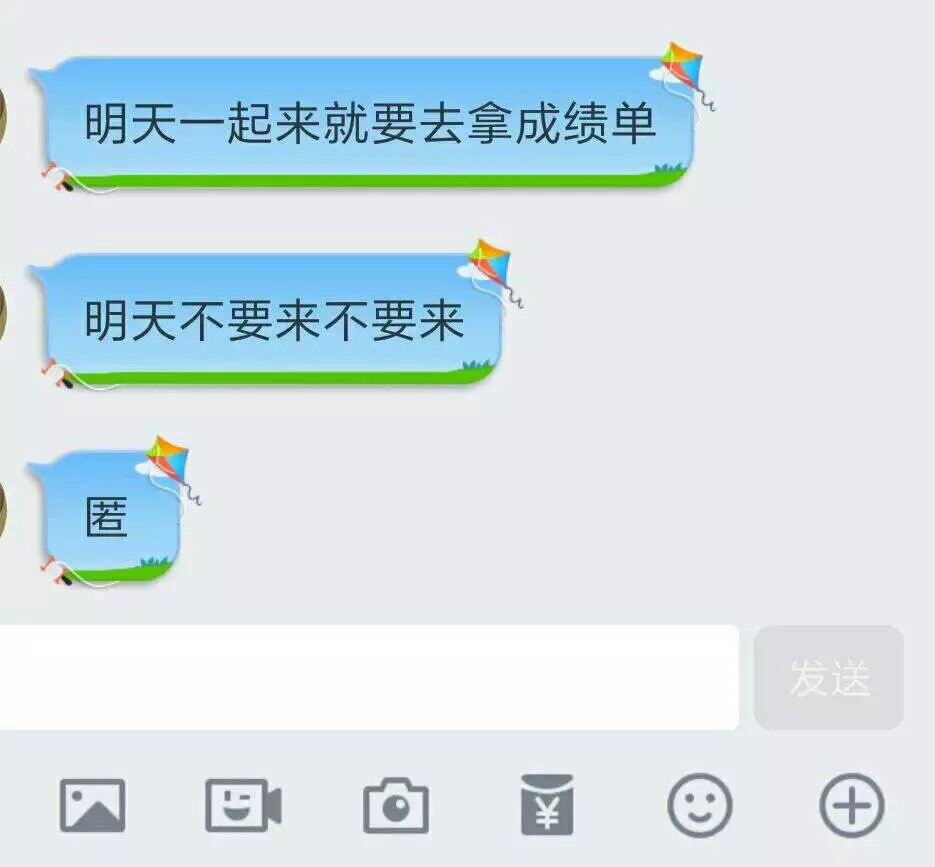Send a red packet (¥ icon)
The image size is (935, 867).
click(547, 806)
